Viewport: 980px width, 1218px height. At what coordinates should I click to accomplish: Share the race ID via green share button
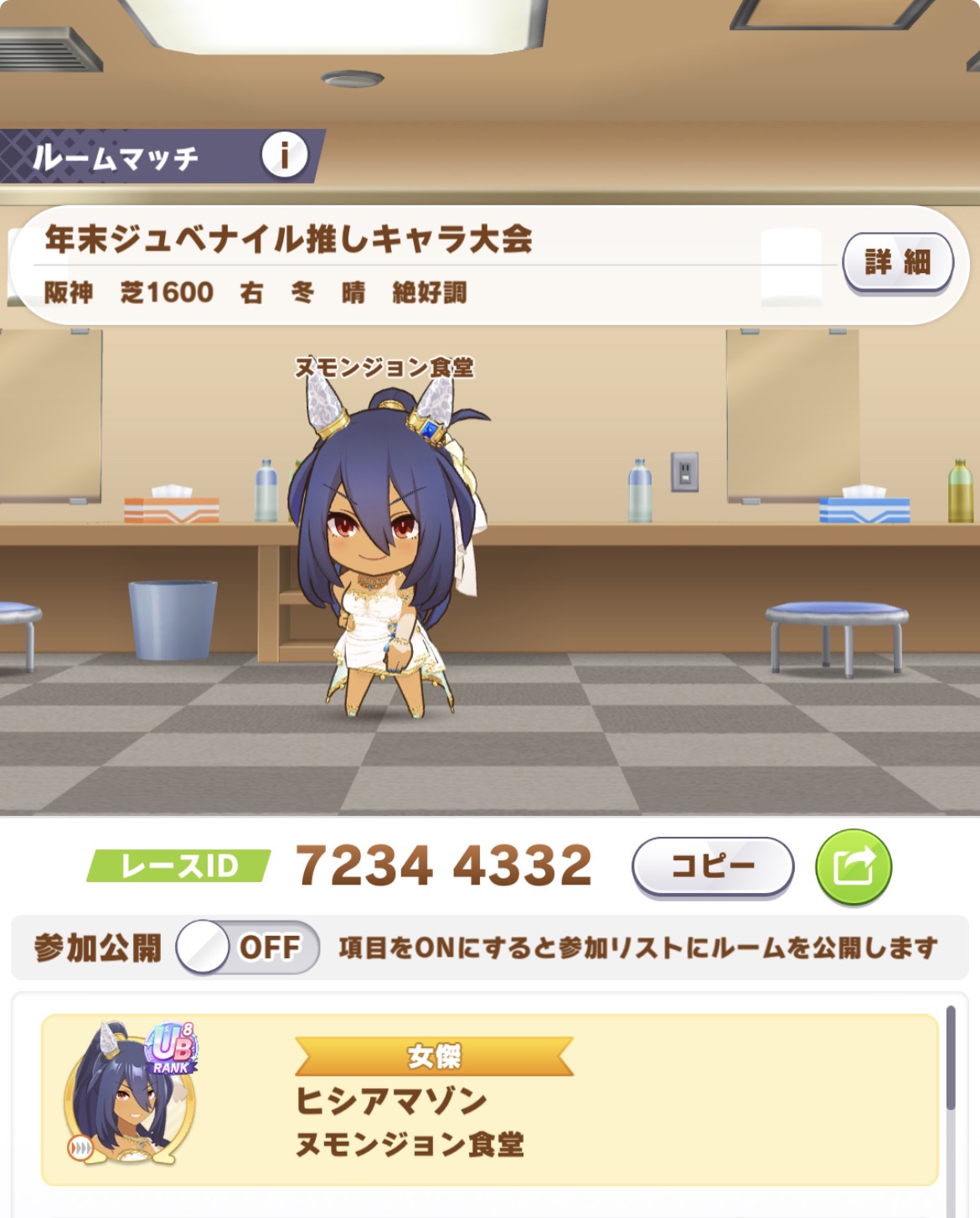853,867
